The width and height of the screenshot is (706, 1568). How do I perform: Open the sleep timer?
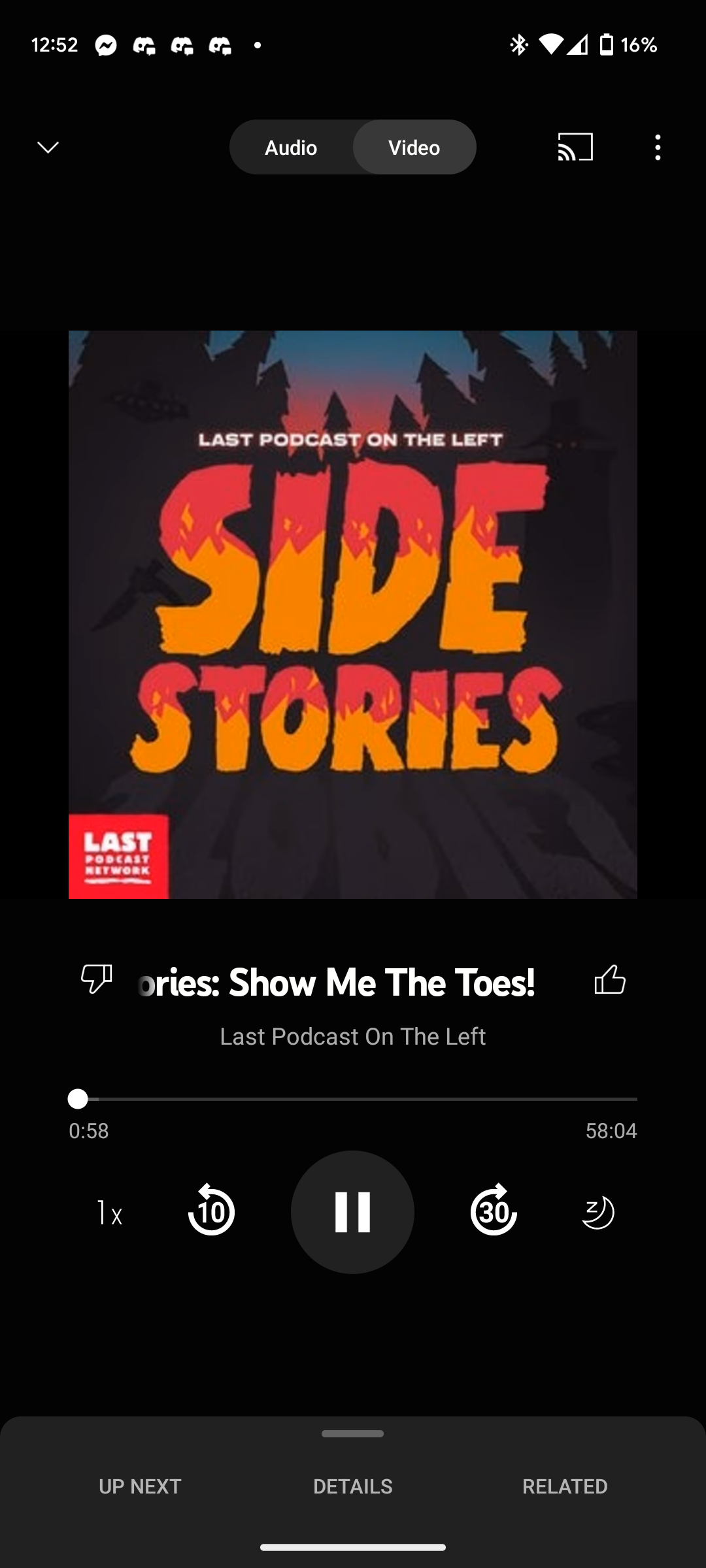pos(596,1212)
